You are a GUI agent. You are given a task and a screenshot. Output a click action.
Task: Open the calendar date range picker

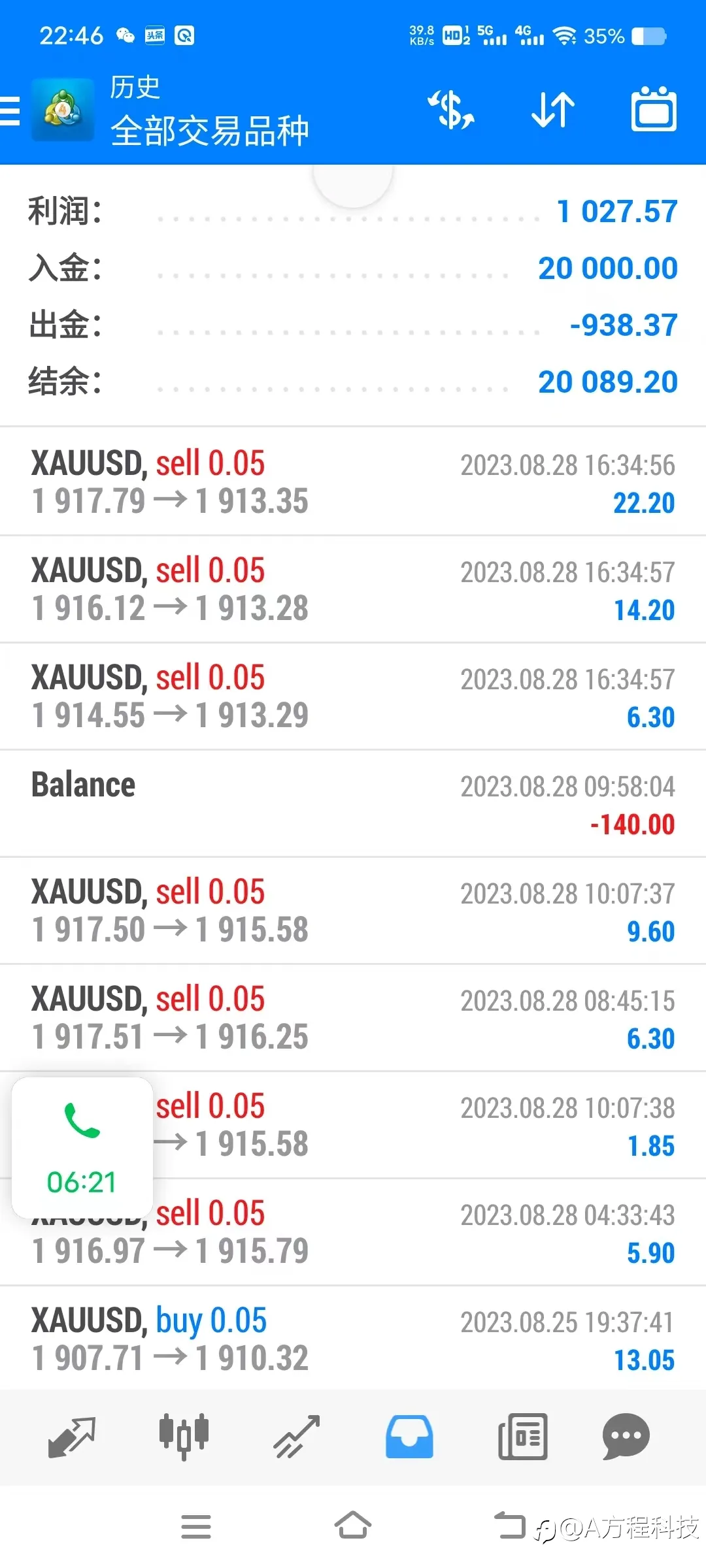pyautogui.click(x=654, y=109)
